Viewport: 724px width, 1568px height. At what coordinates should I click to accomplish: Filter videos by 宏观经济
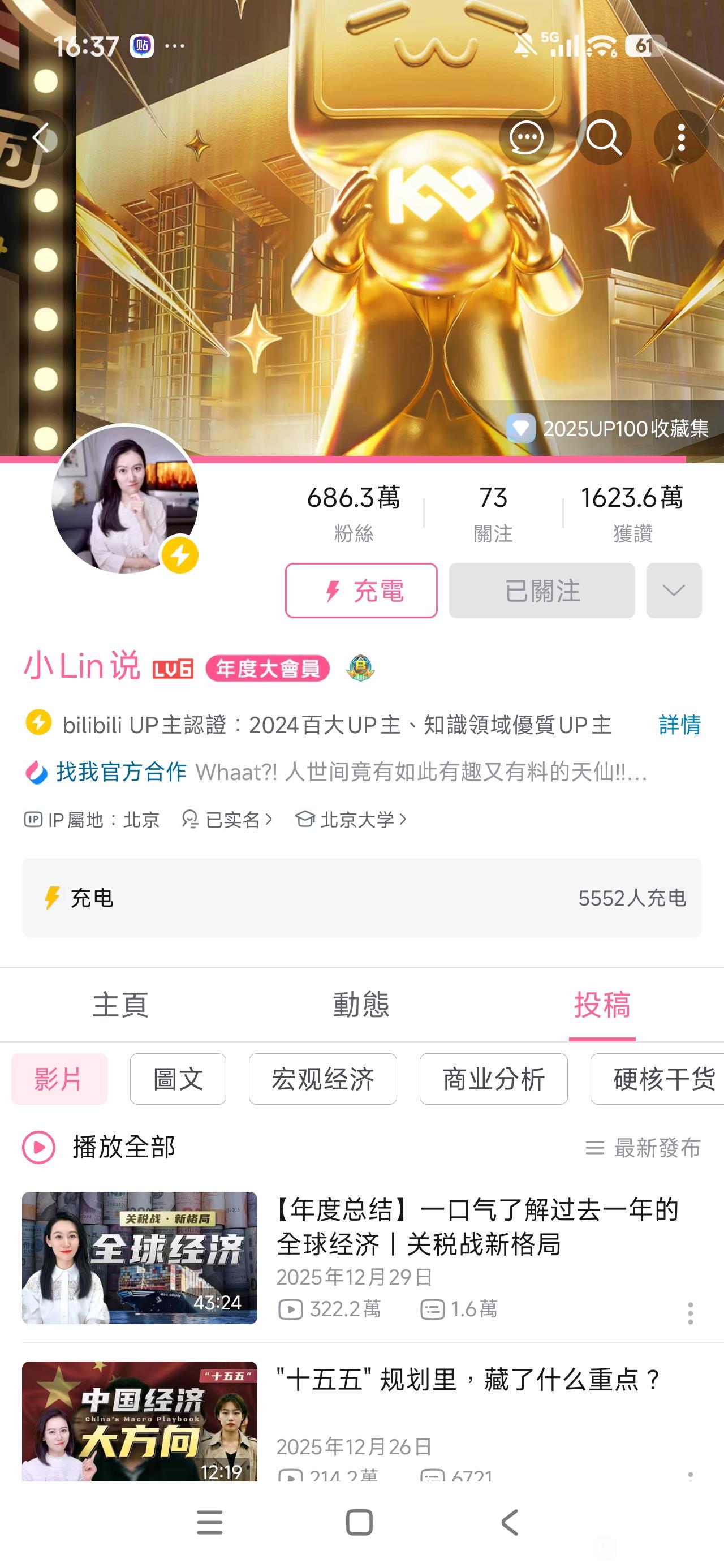coord(323,1079)
